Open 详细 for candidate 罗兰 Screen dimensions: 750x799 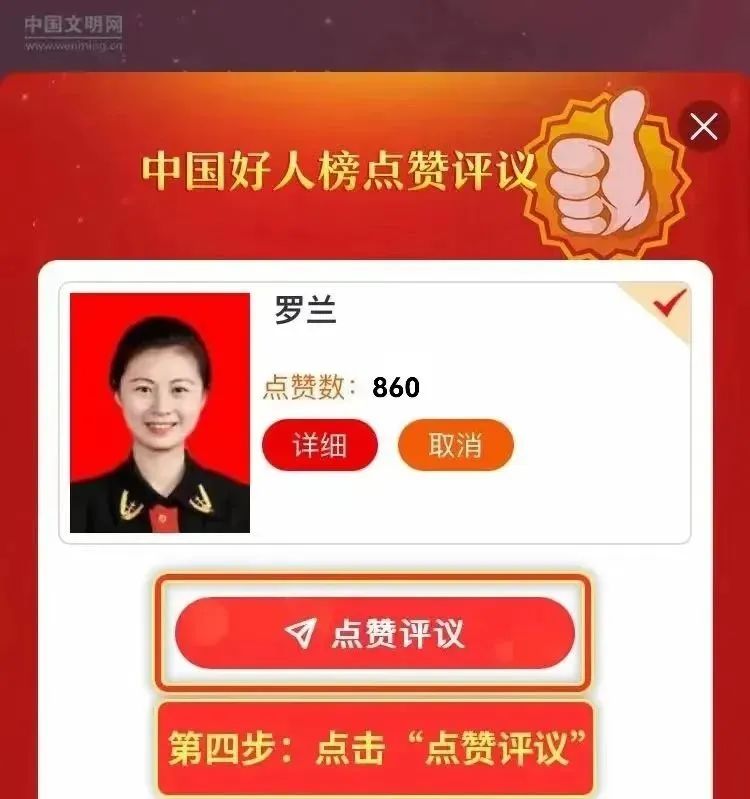(320, 445)
